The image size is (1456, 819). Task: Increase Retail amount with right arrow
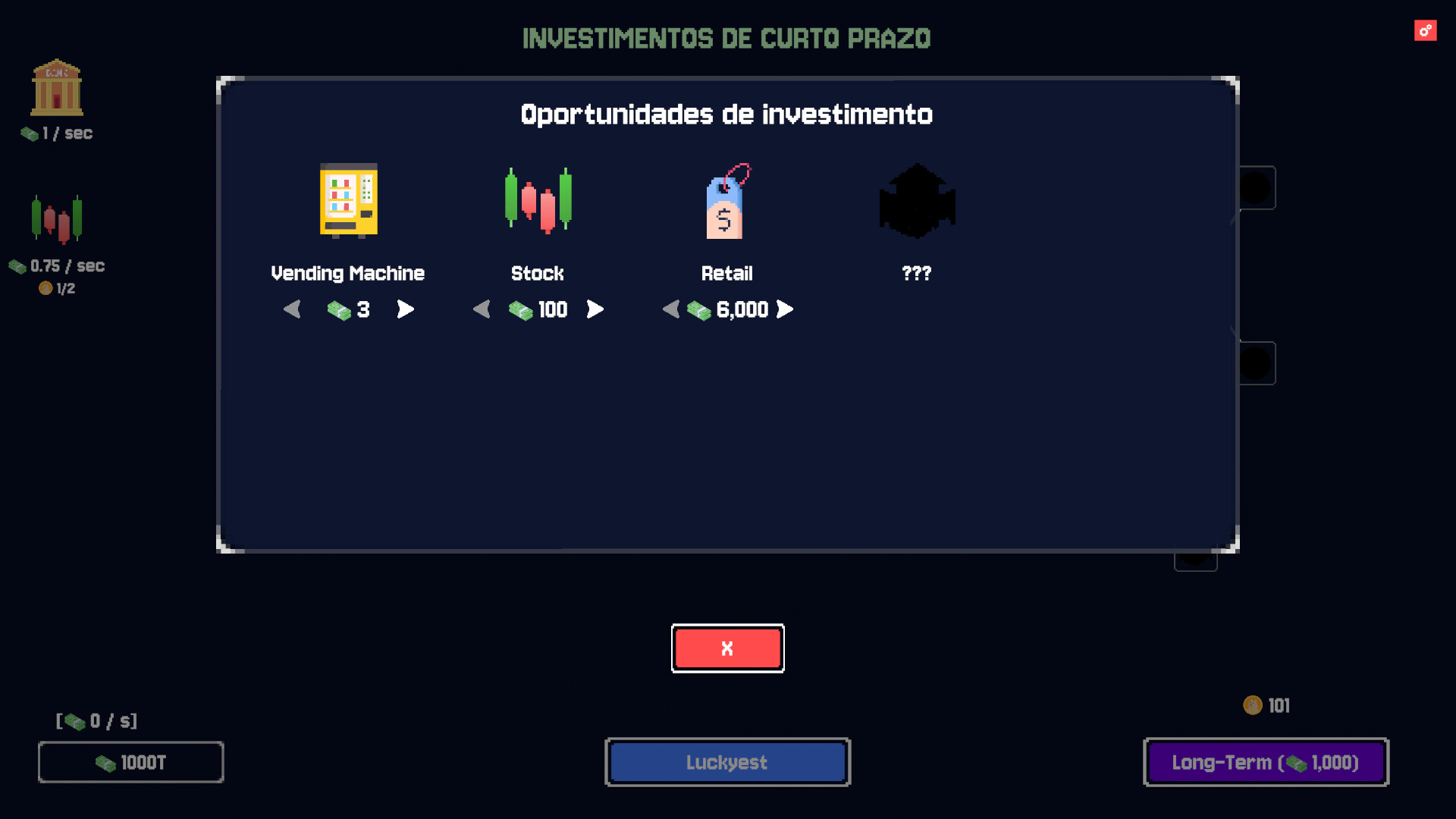[785, 309]
